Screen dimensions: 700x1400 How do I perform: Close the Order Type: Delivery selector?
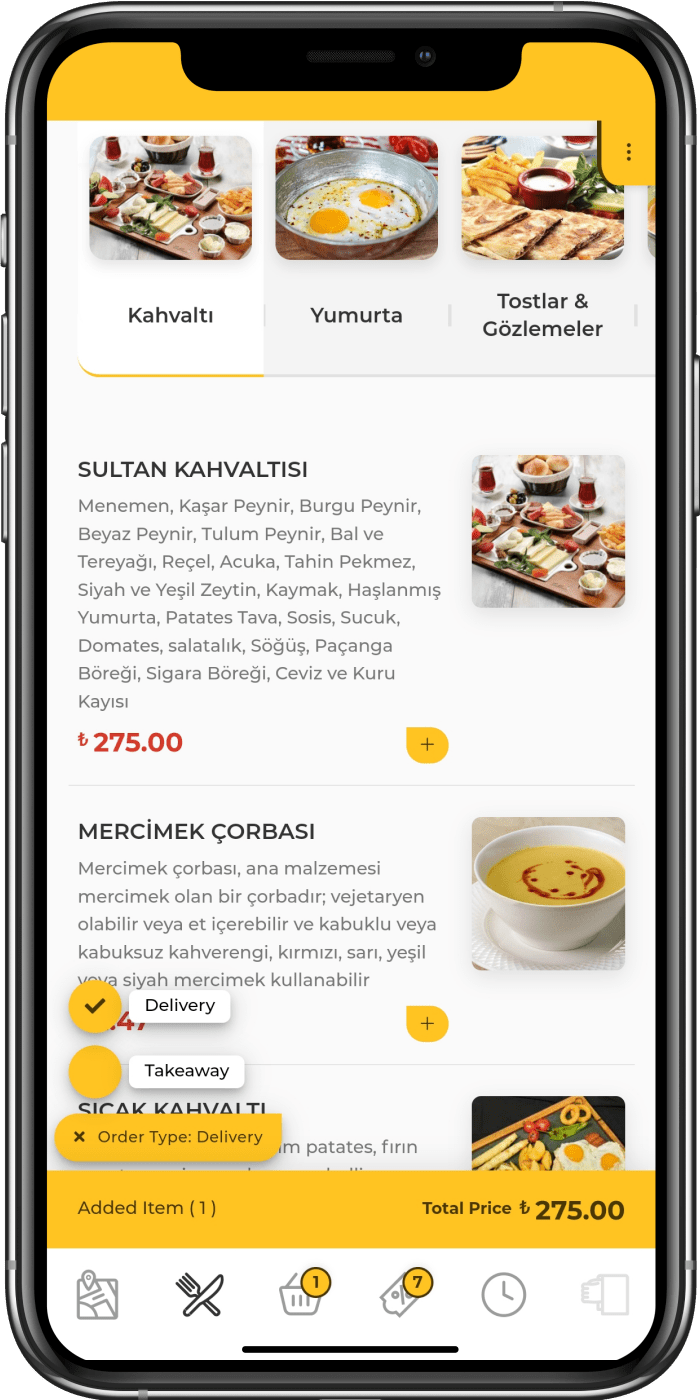point(79,1138)
